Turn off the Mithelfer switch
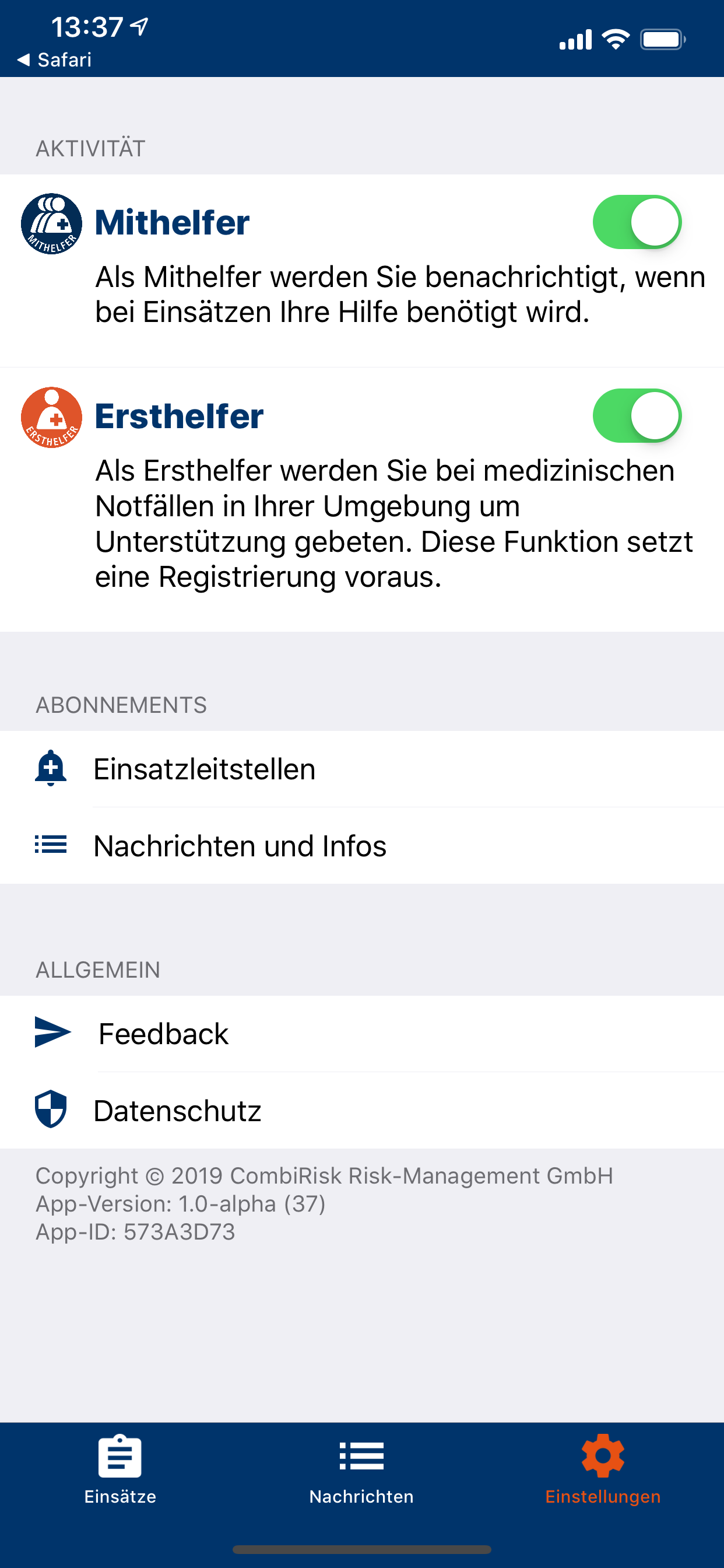The image size is (724, 1568). pos(637,222)
